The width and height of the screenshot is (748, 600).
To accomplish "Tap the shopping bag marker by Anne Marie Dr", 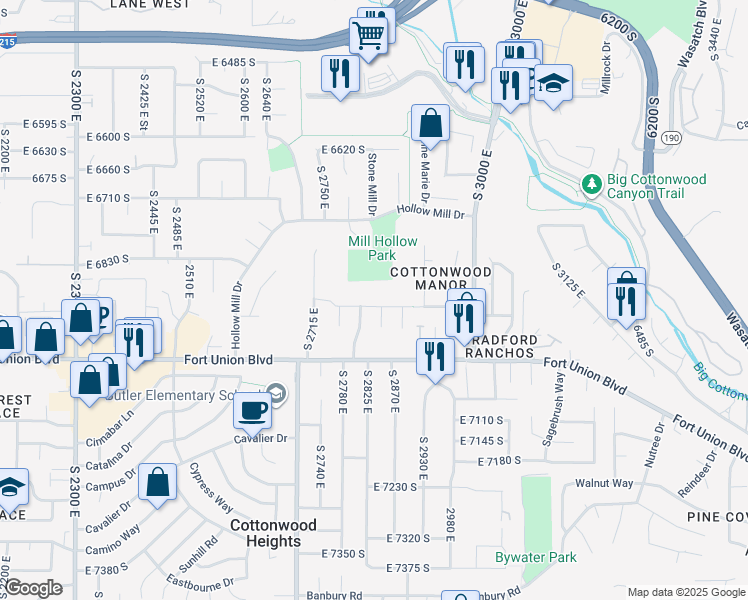I will click(x=430, y=126).
